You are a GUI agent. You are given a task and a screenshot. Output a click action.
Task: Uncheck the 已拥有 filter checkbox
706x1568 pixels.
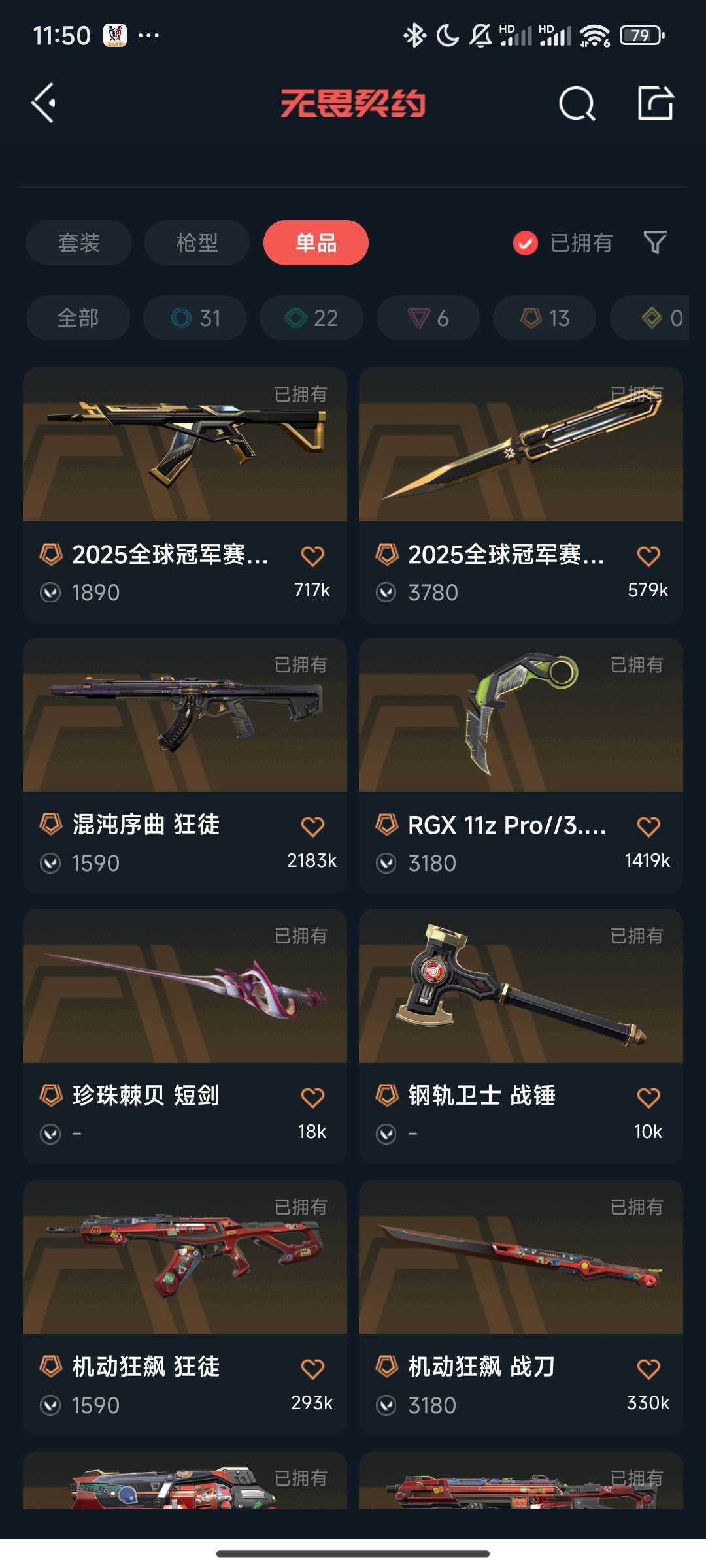coord(525,243)
